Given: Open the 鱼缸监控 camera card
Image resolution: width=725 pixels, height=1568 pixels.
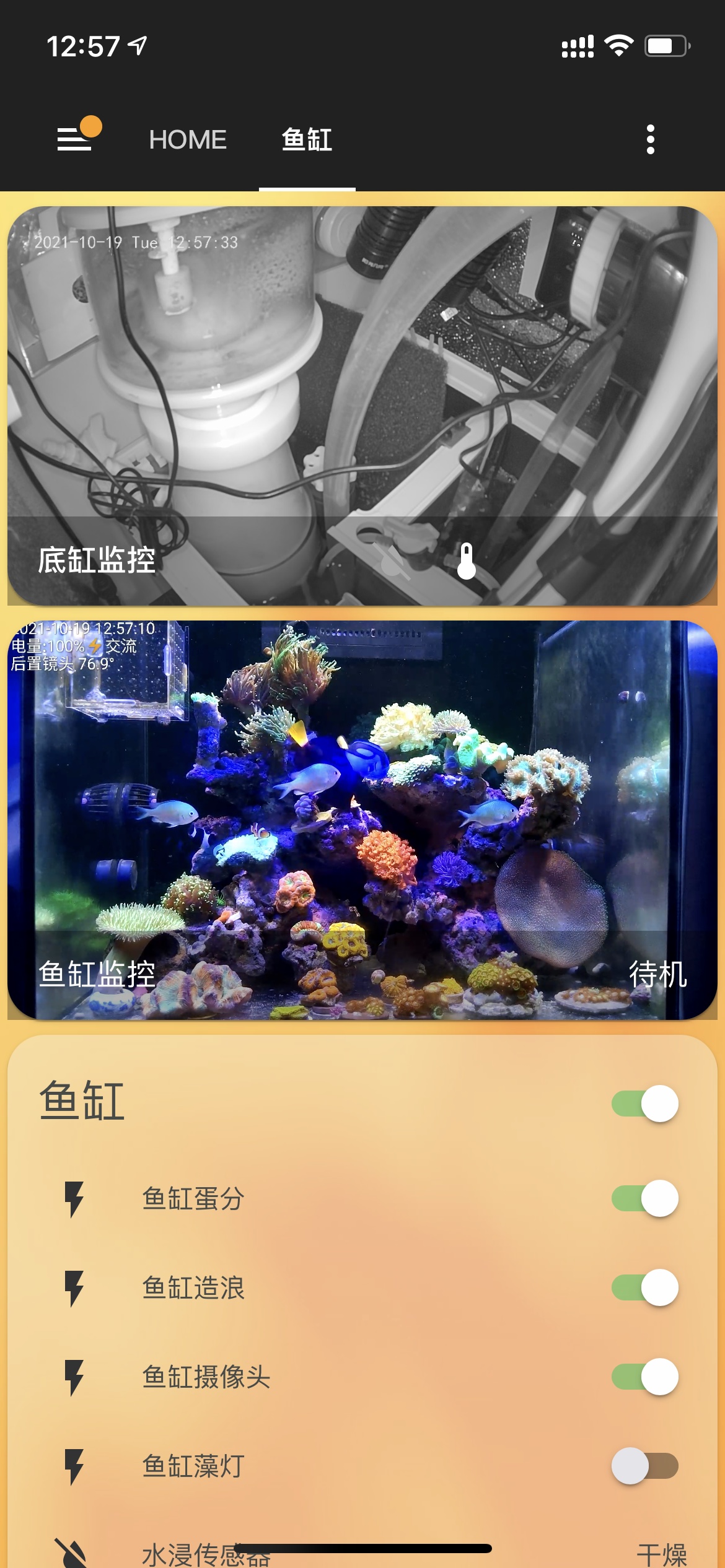Looking at the screenshot, I should (x=362, y=805).
